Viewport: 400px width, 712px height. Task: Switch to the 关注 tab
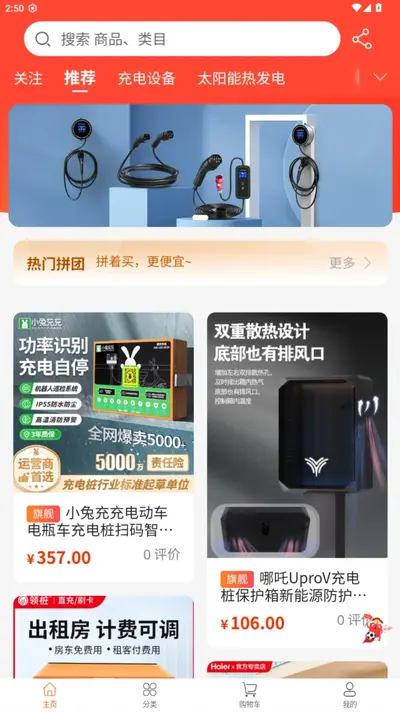click(x=28, y=78)
